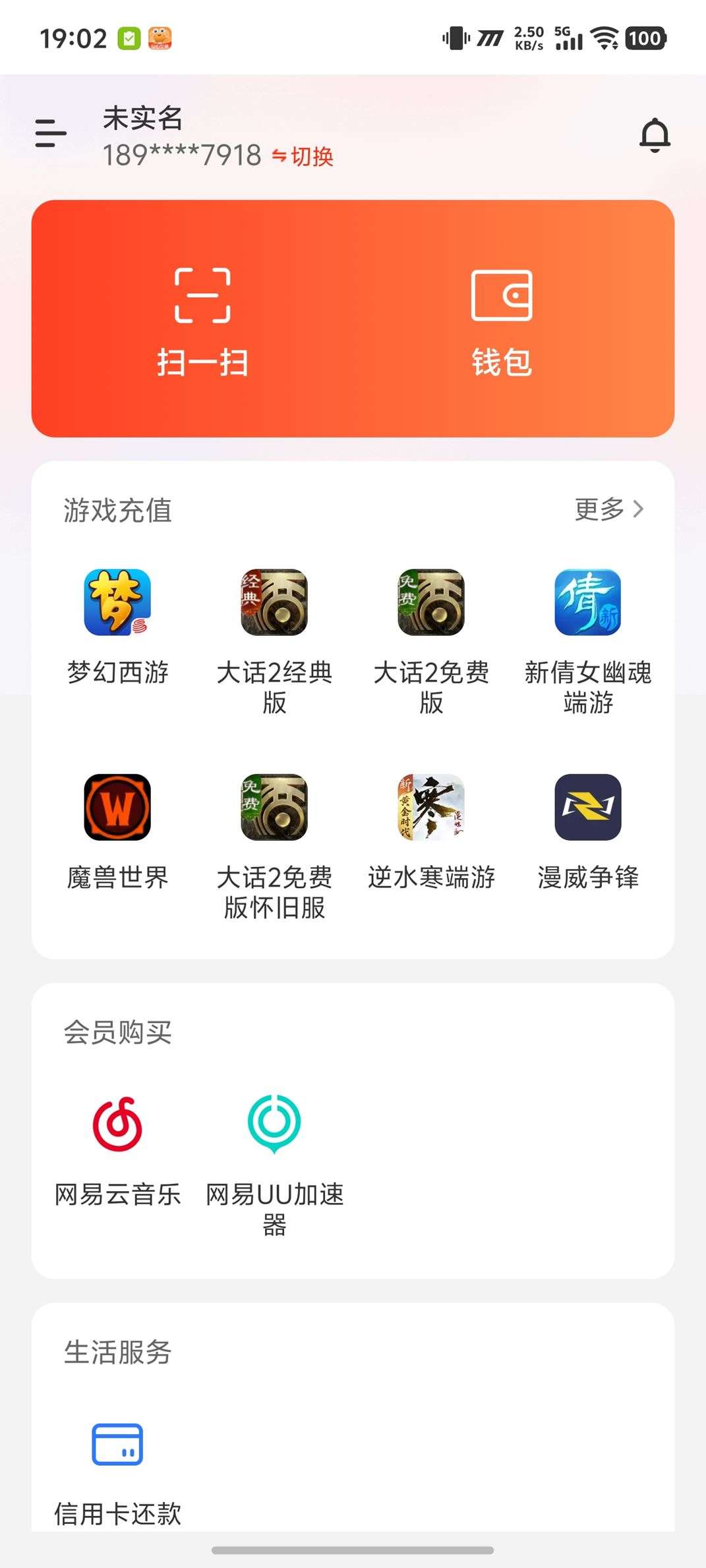
Task: Tap the bottom navigation gesture bar
Action: [353, 1549]
